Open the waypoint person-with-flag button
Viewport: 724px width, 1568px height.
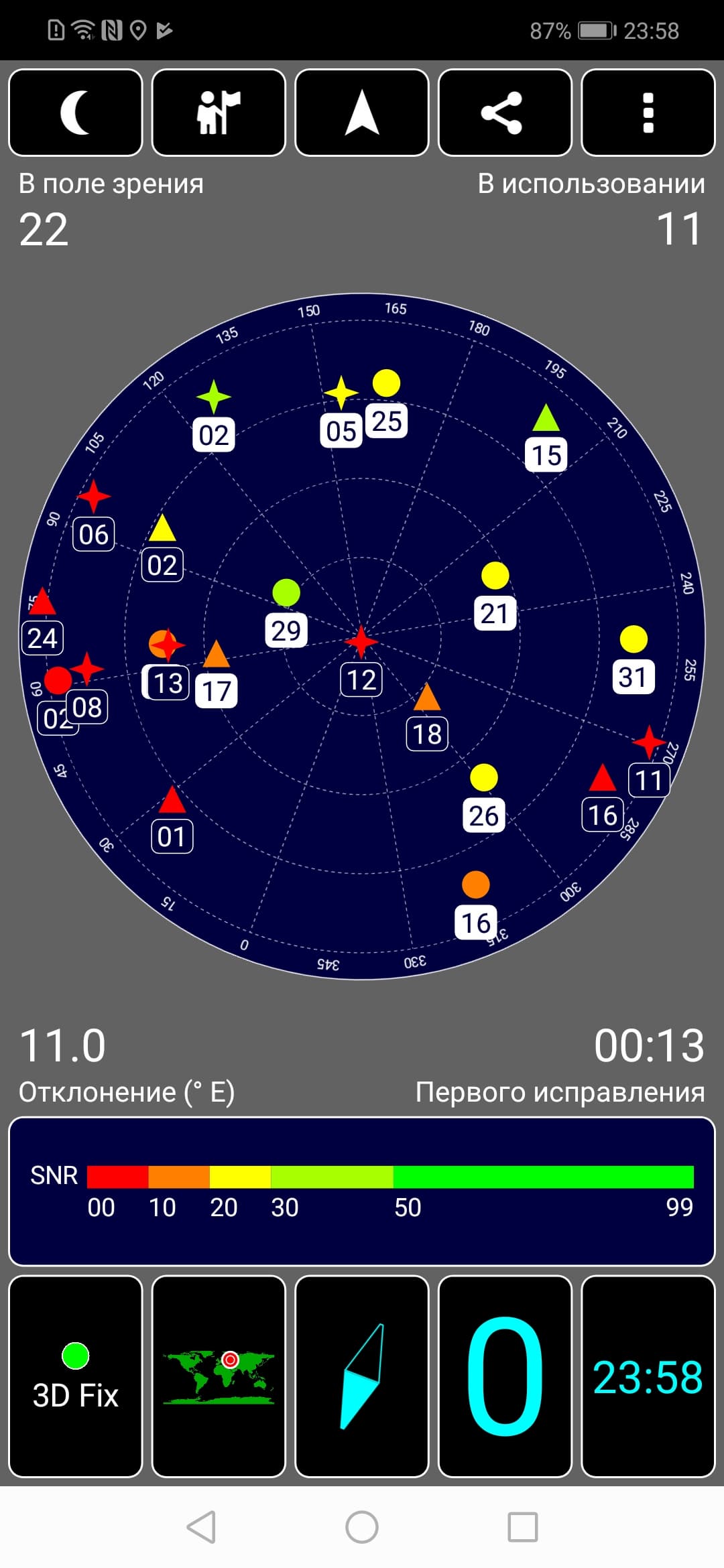pos(219,113)
